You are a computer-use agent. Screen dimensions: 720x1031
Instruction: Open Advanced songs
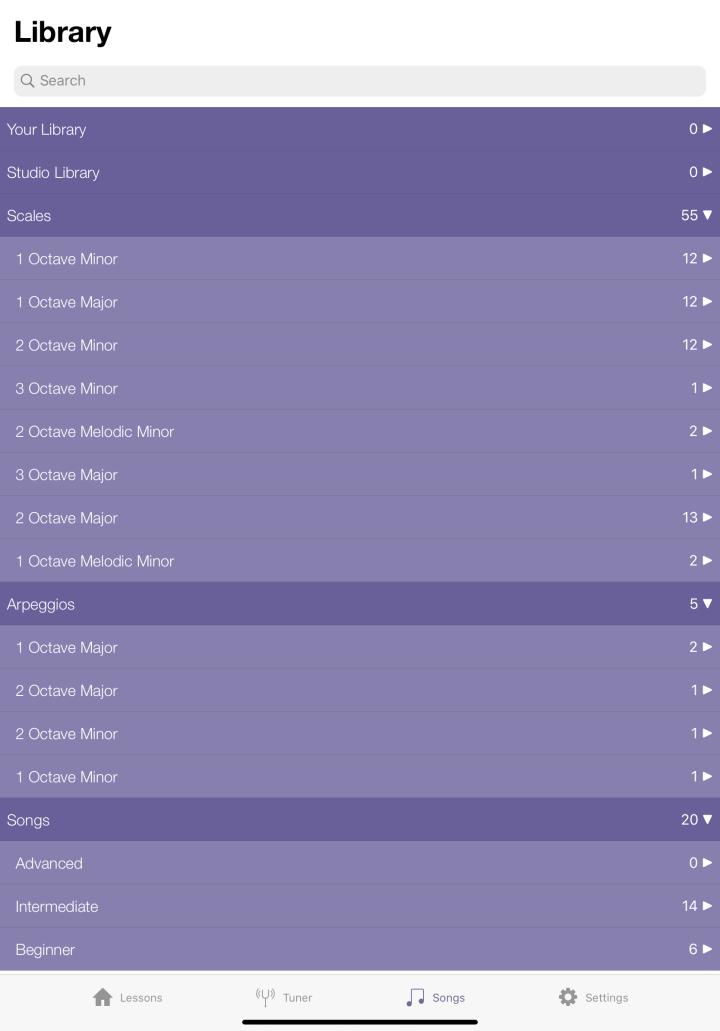(x=360, y=863)
